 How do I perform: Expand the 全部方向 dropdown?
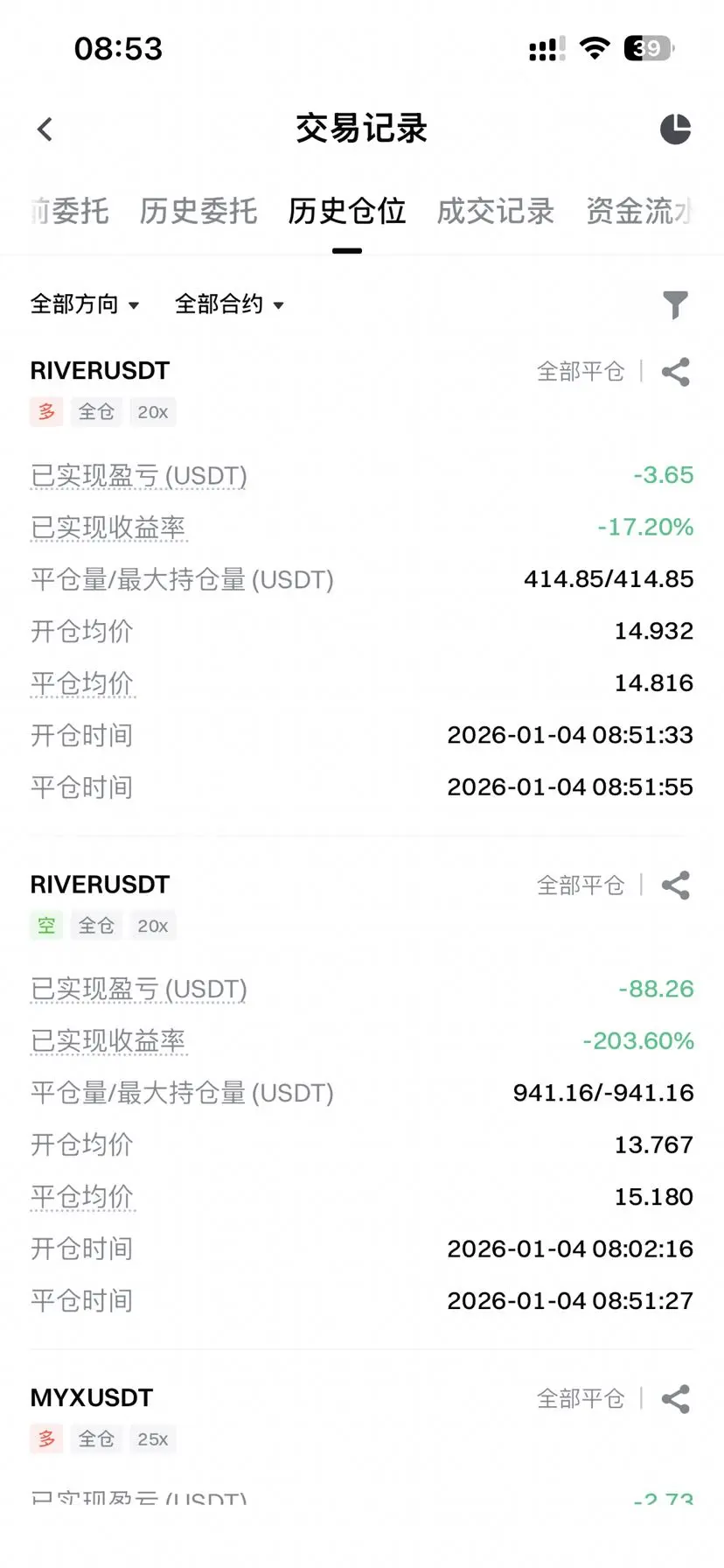[85, 304]
